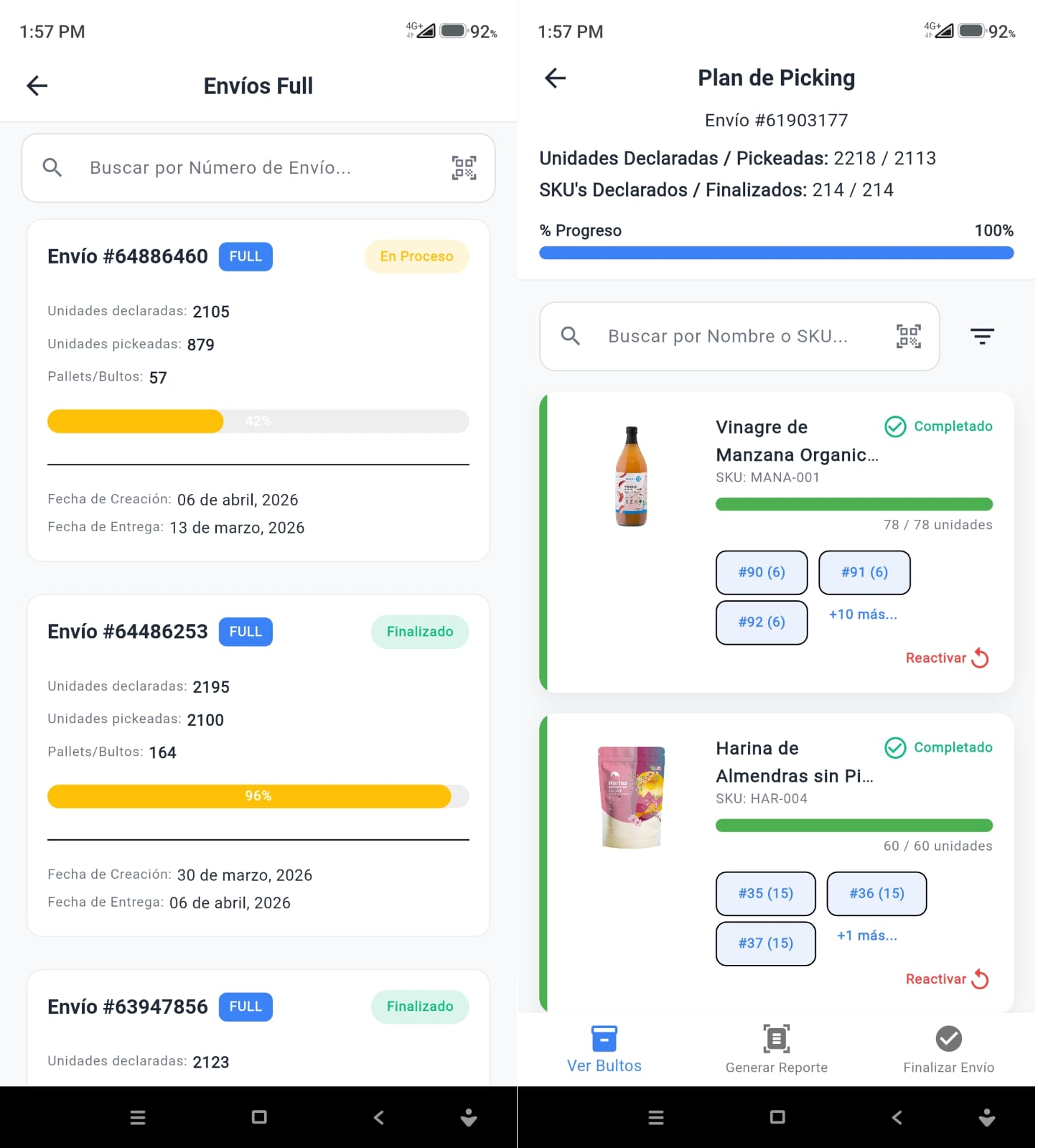
Task: Reactivate the Vinagre de Manzana item
Action: click(947, 658)
